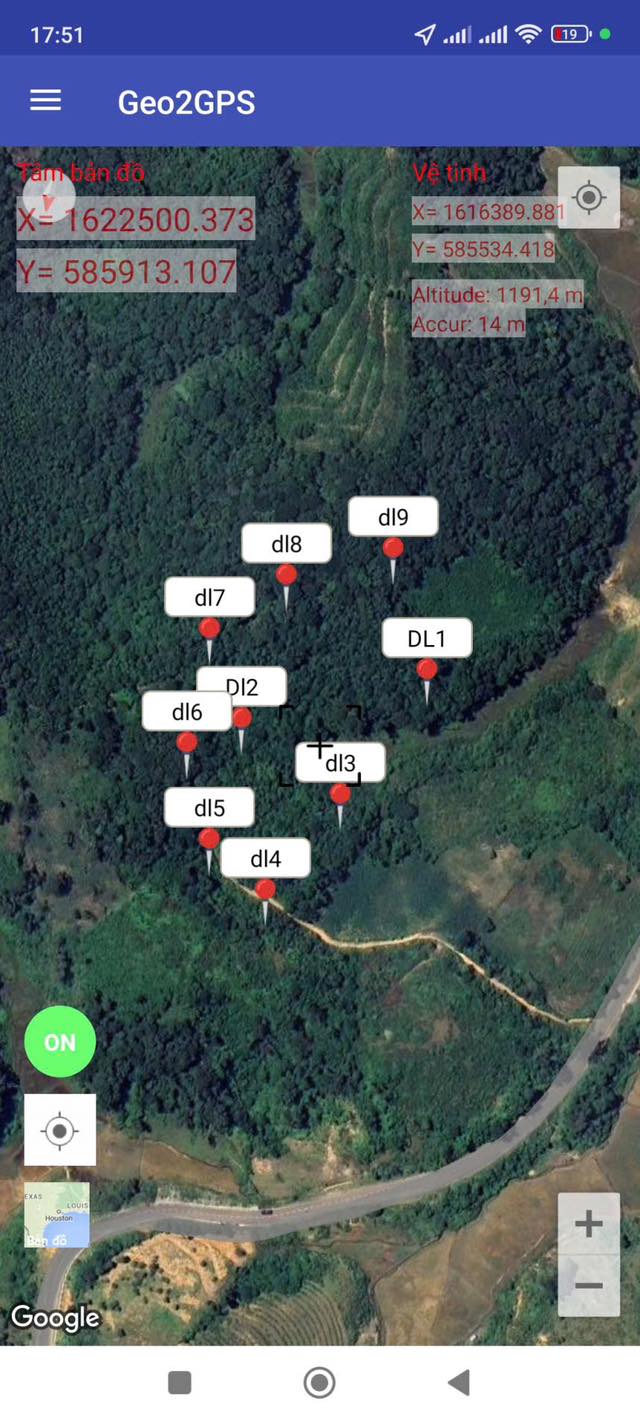640x1423 pixels.
Task: Select the dl6 marker
Action: pos(187,743)
